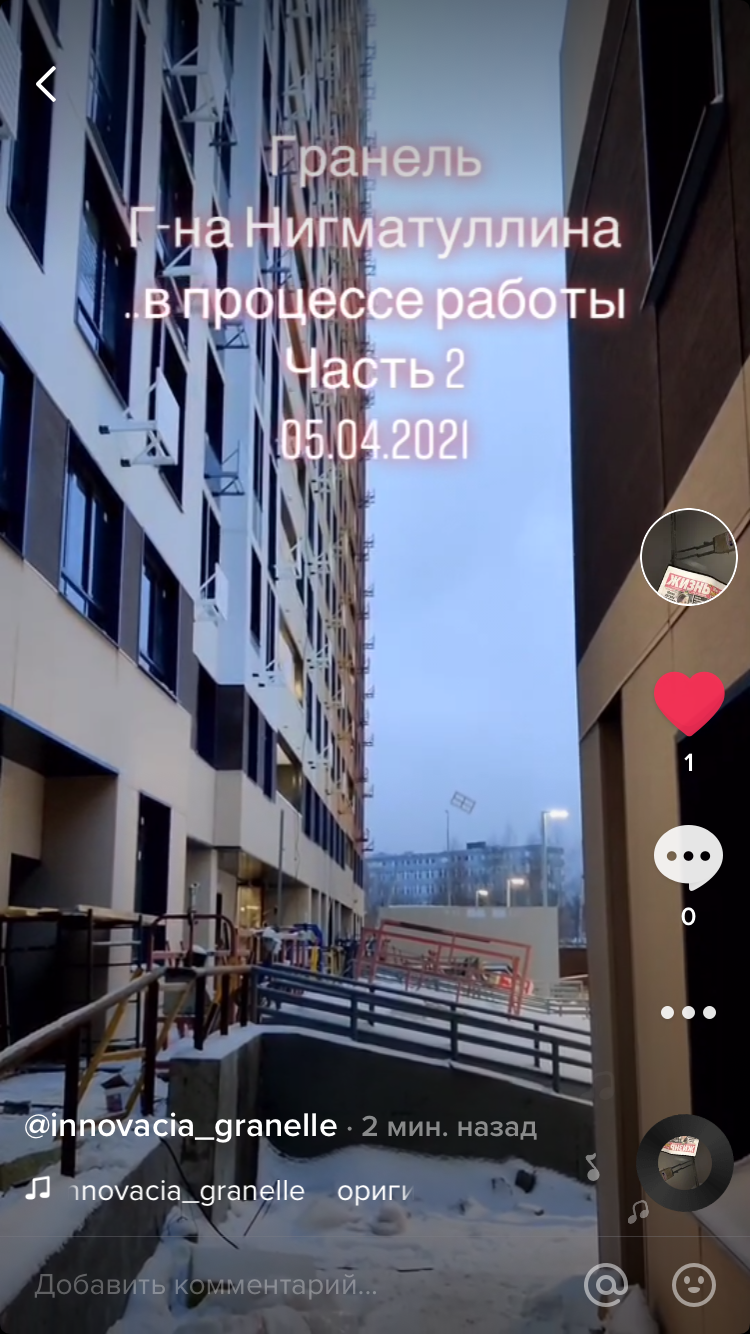
Task: Open the author's round profile avatar
Action: click(689, 557)
